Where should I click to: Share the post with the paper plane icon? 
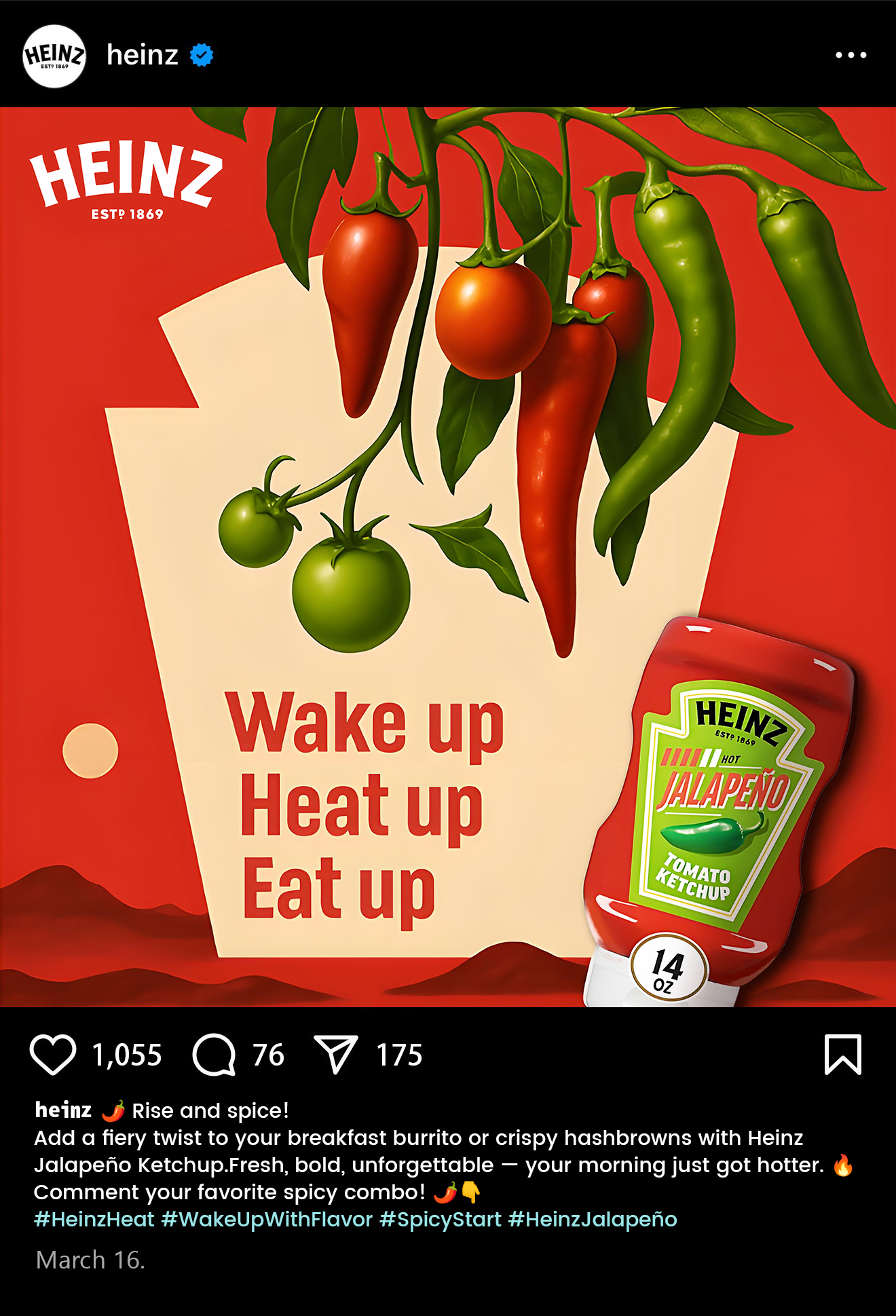click(x=335, y=1055)
